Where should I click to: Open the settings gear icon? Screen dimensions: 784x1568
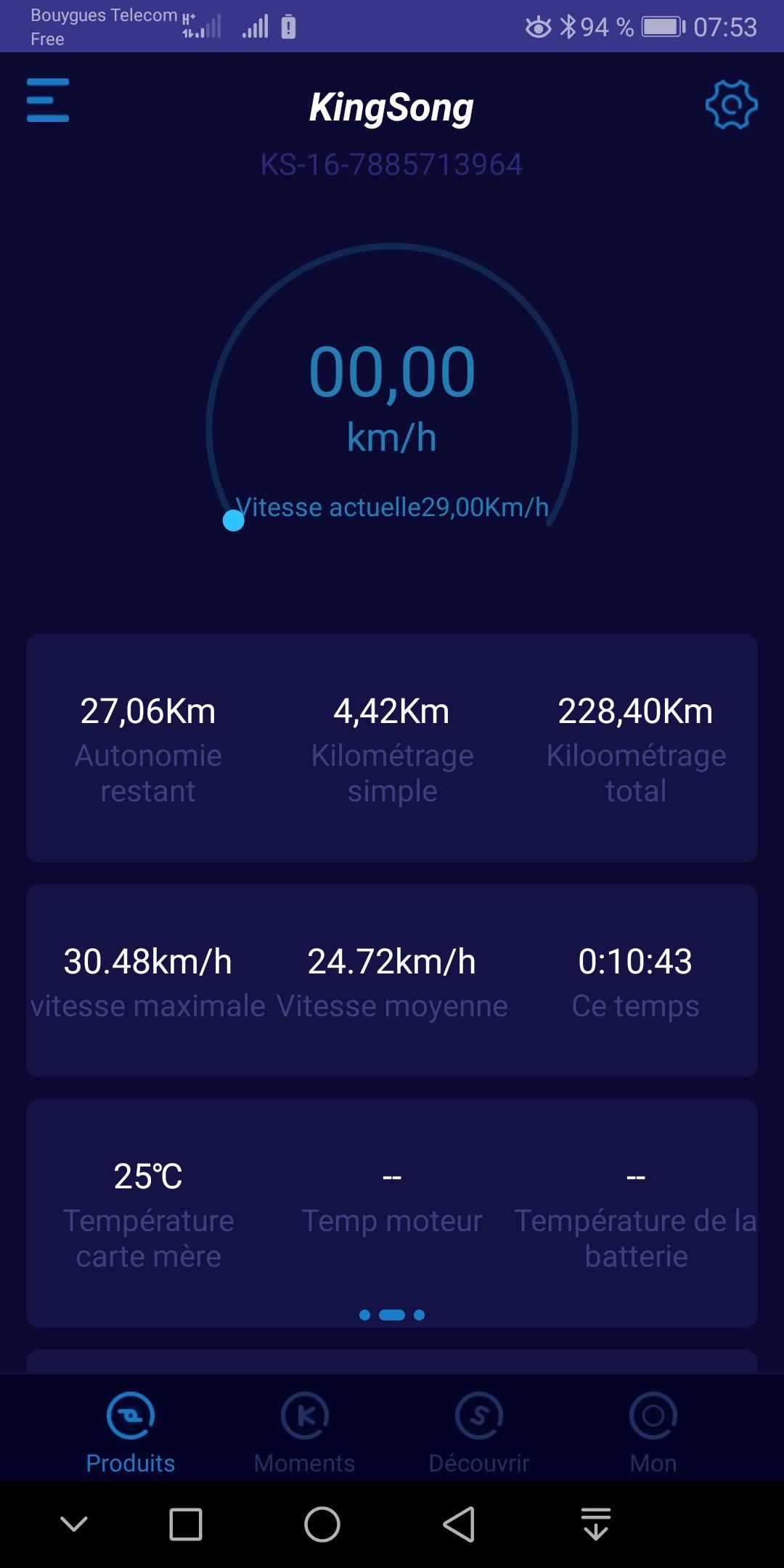pyautogui.click(x=731, y=105)
